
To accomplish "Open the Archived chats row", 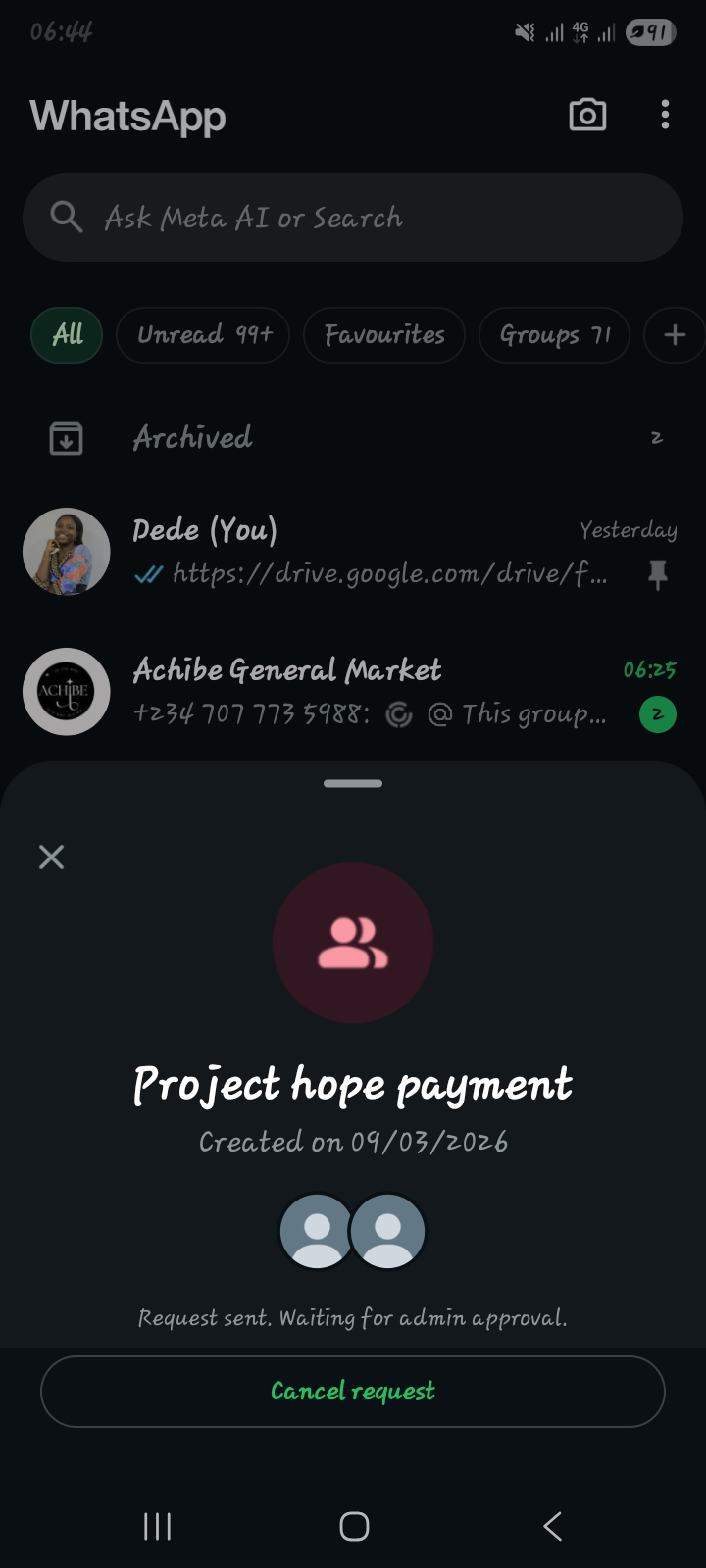I will pos(353,438).
